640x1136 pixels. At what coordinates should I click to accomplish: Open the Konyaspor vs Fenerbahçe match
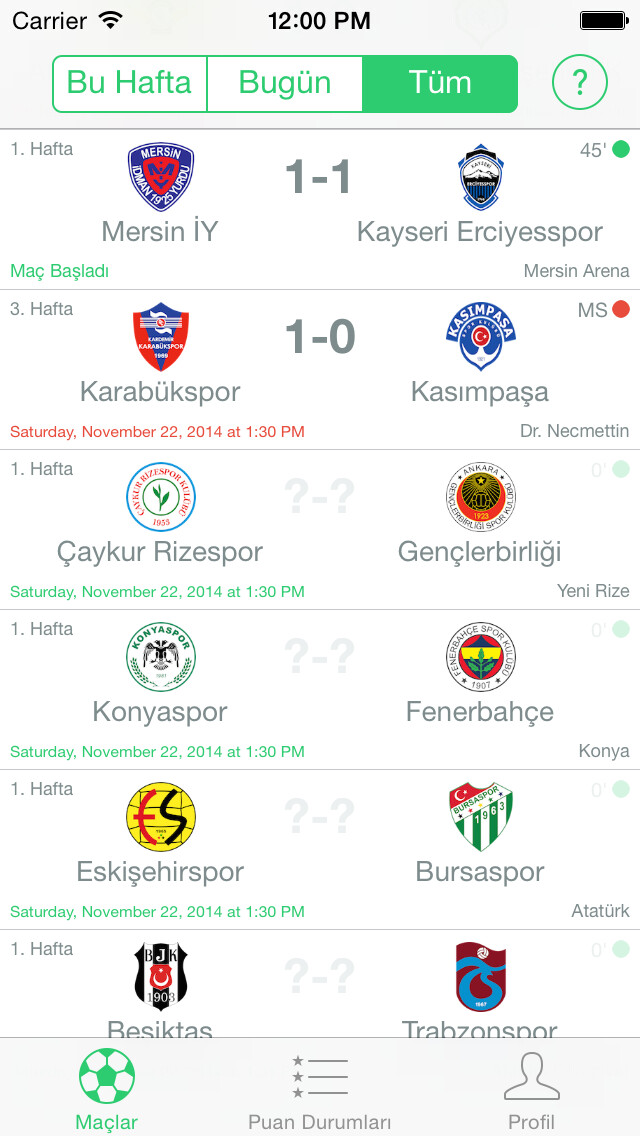pos(320,689)
